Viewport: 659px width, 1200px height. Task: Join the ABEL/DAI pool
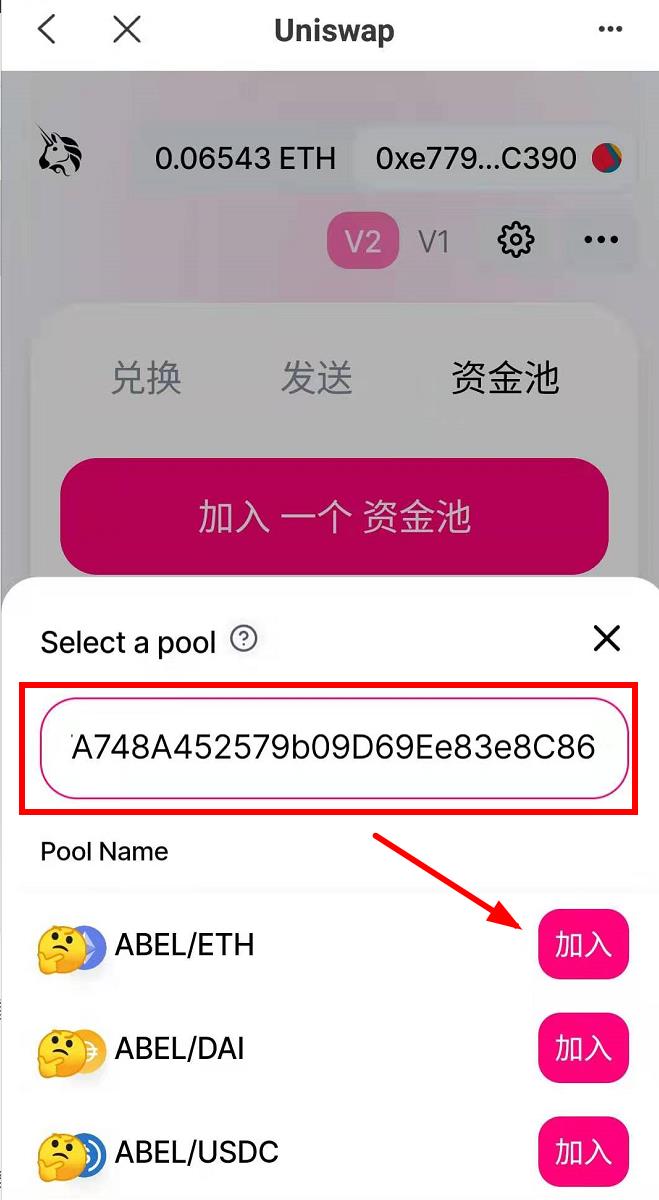[583, 1048]
